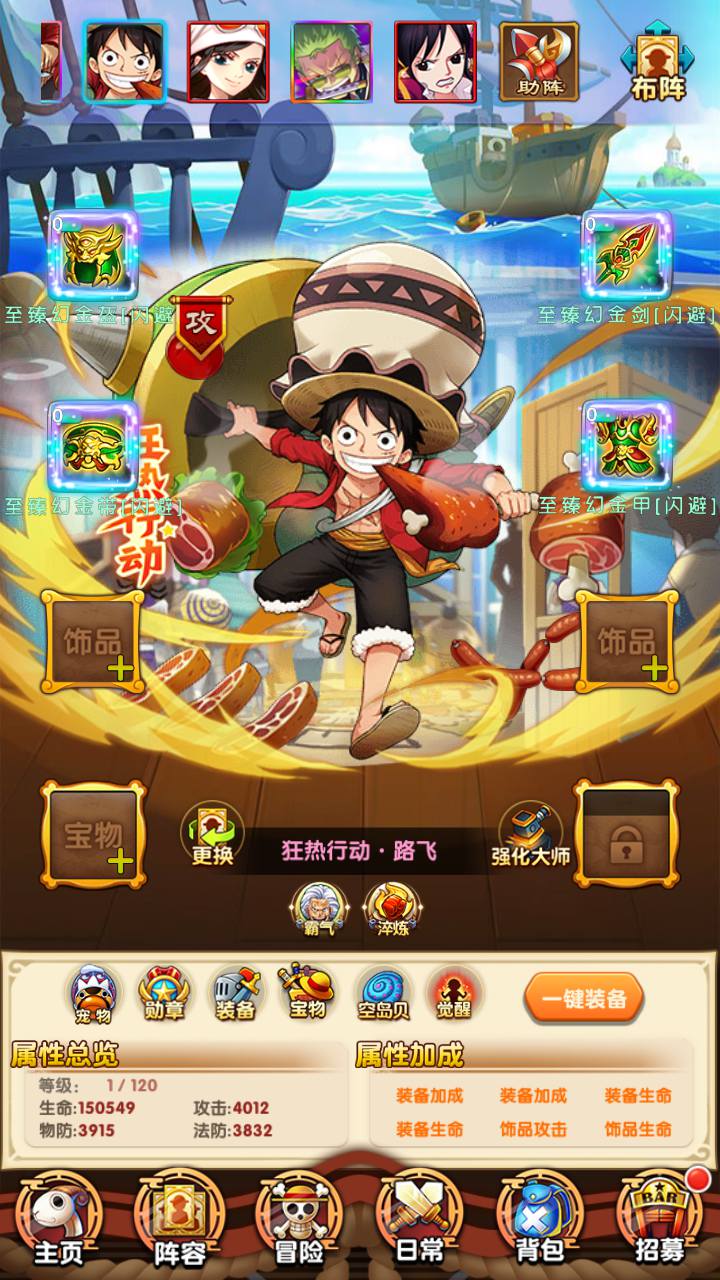Viewport: 720px width, 1280px height.
Task: Switch to the 觉醒 awakening tab
Action: (455, 993)
